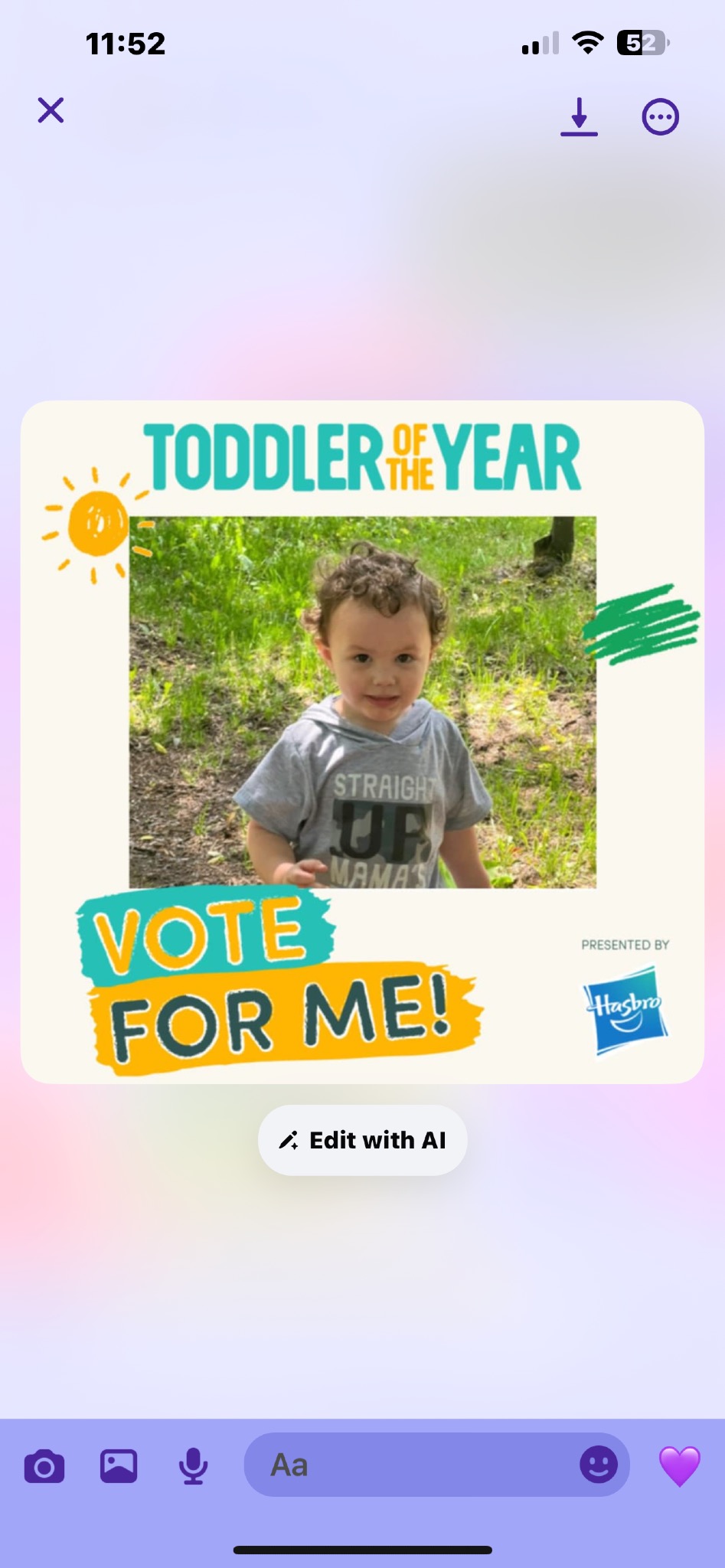Tap the Toddler of the Year image
Viewport: 725px width, 1568px height.
(362, 742)
